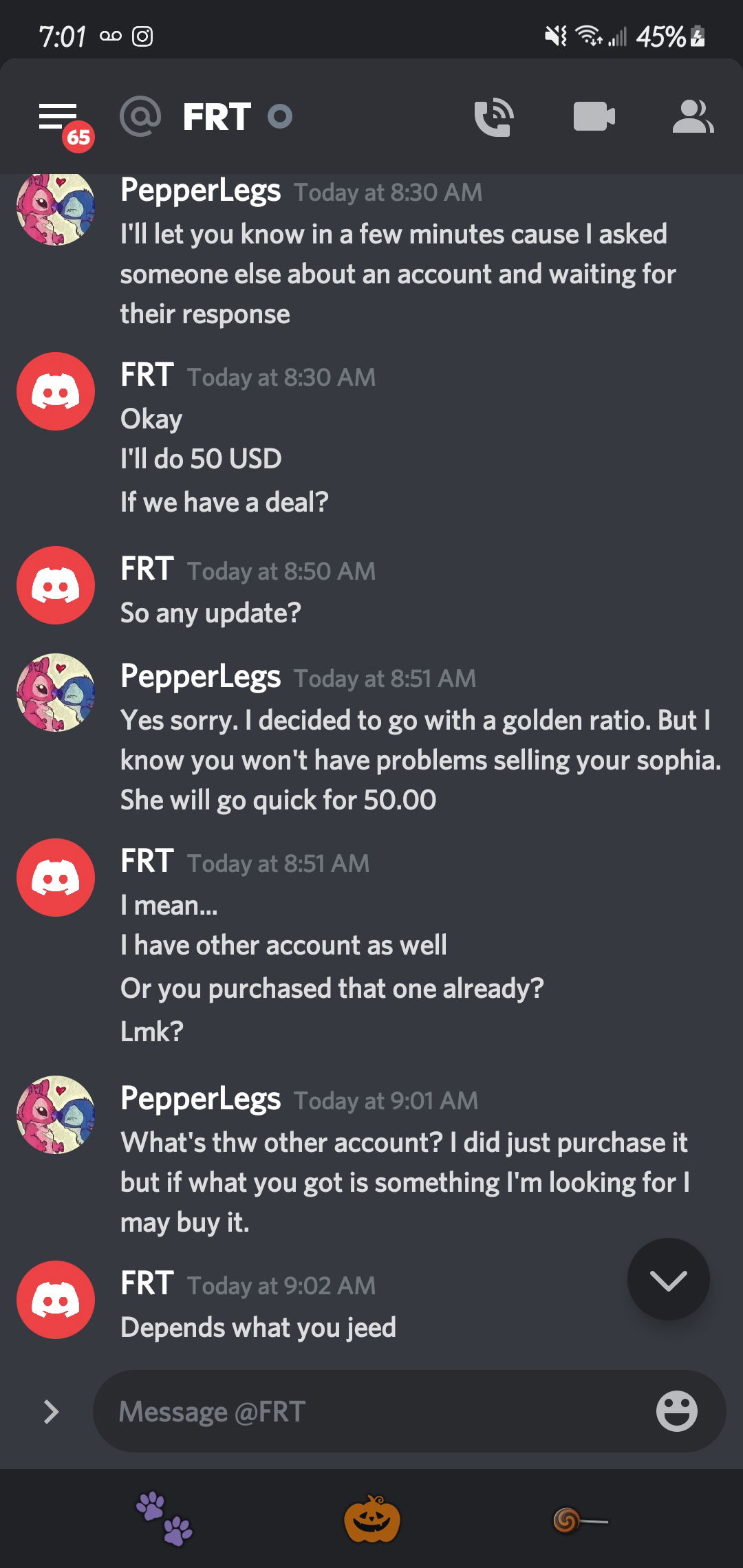Select the lollipop tab
This screenshot has width=743, height=1568.
coord(580,1520)
